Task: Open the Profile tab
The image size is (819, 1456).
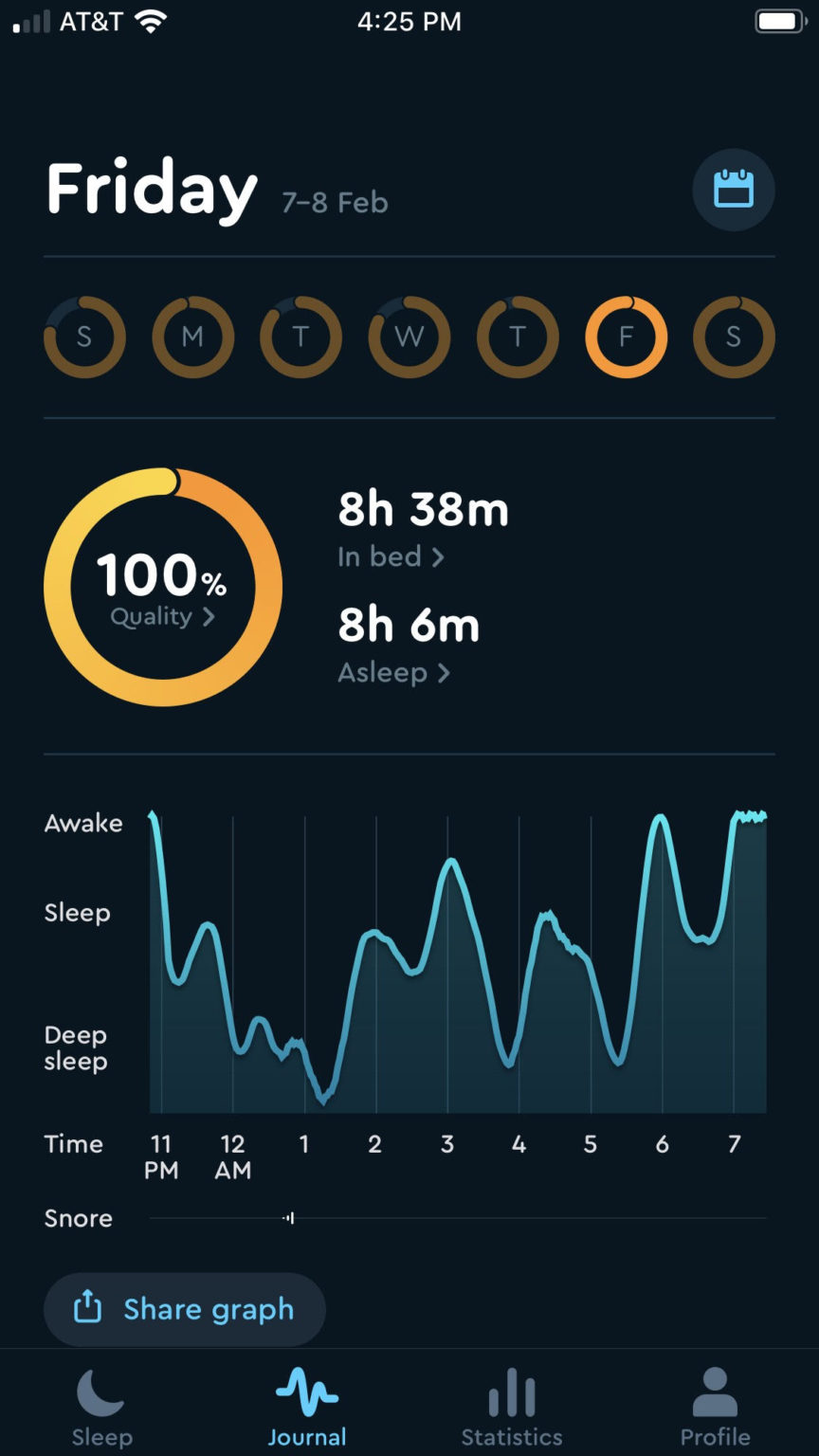Action: pos(716,1409)
